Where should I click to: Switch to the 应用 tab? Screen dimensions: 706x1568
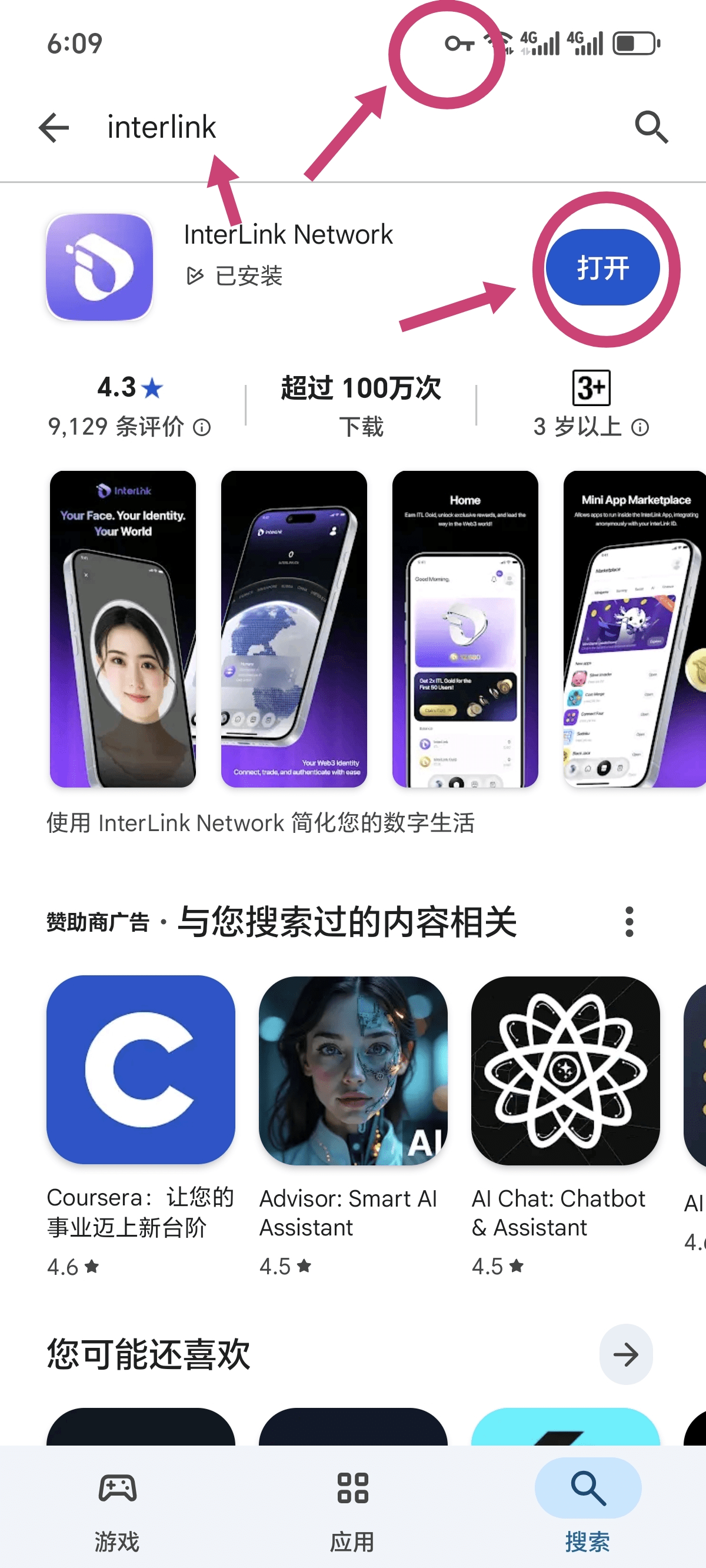(x=352, y=1506)
